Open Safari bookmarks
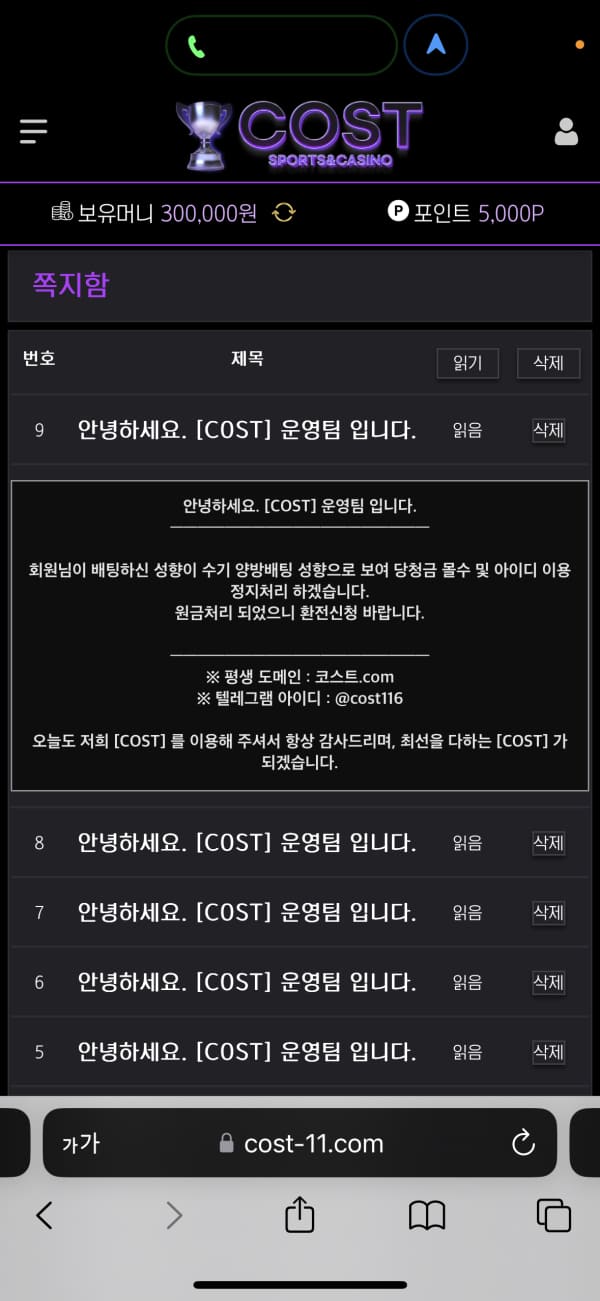The height and width of the screenshot is (1301, 600). (427, 1215)
